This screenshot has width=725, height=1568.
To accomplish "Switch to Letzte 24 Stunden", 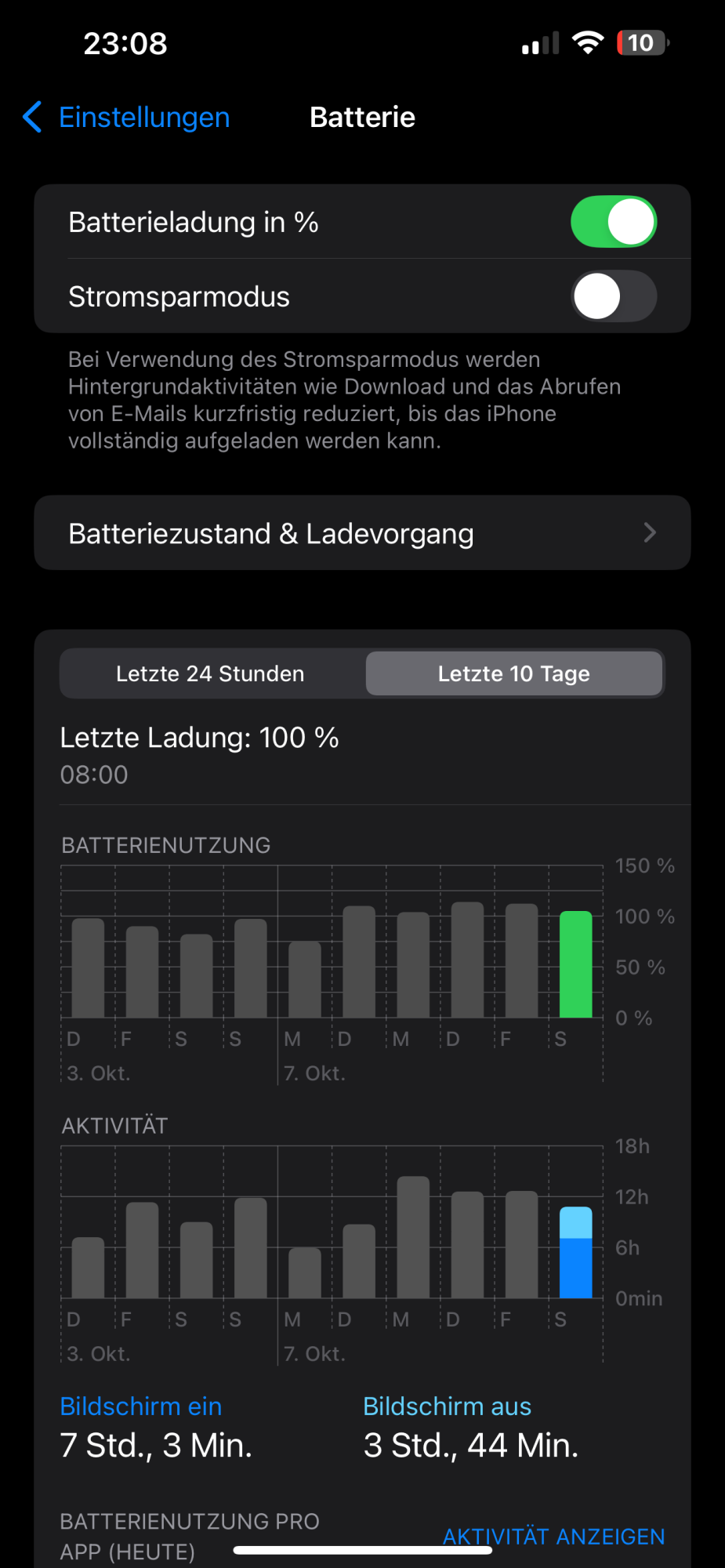I will pos(210,673).
